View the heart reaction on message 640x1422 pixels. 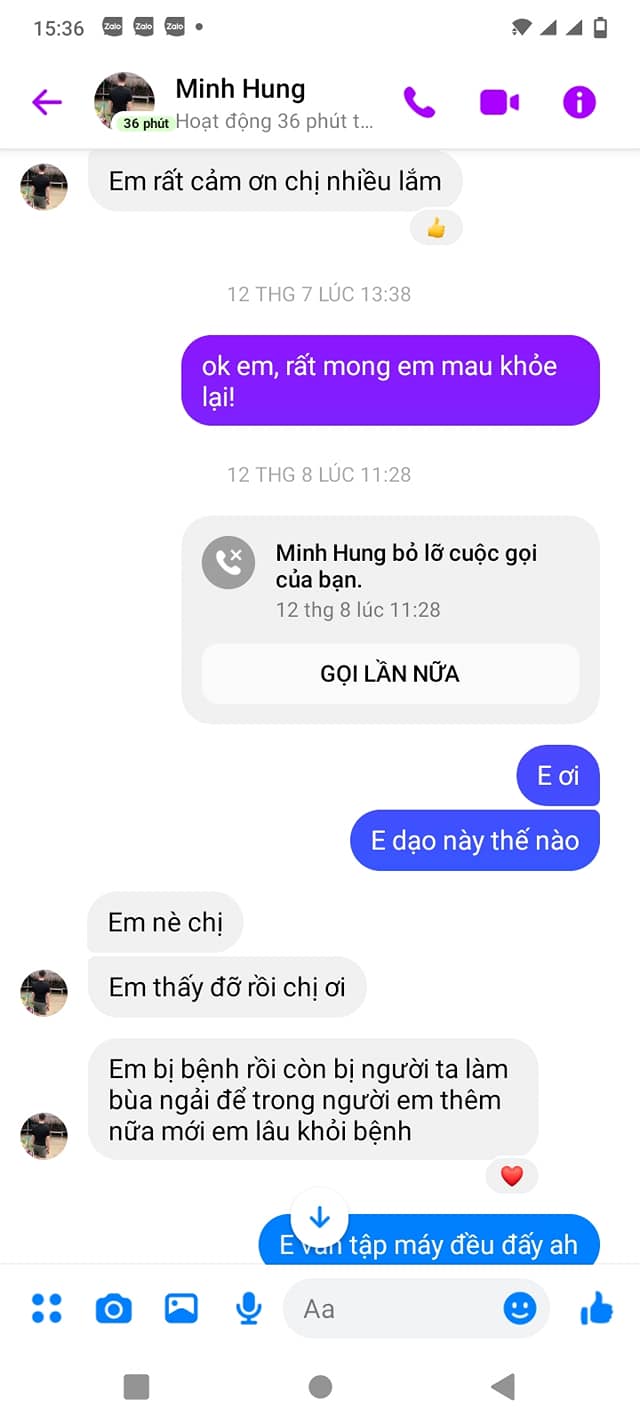[x=512, y=1177]
